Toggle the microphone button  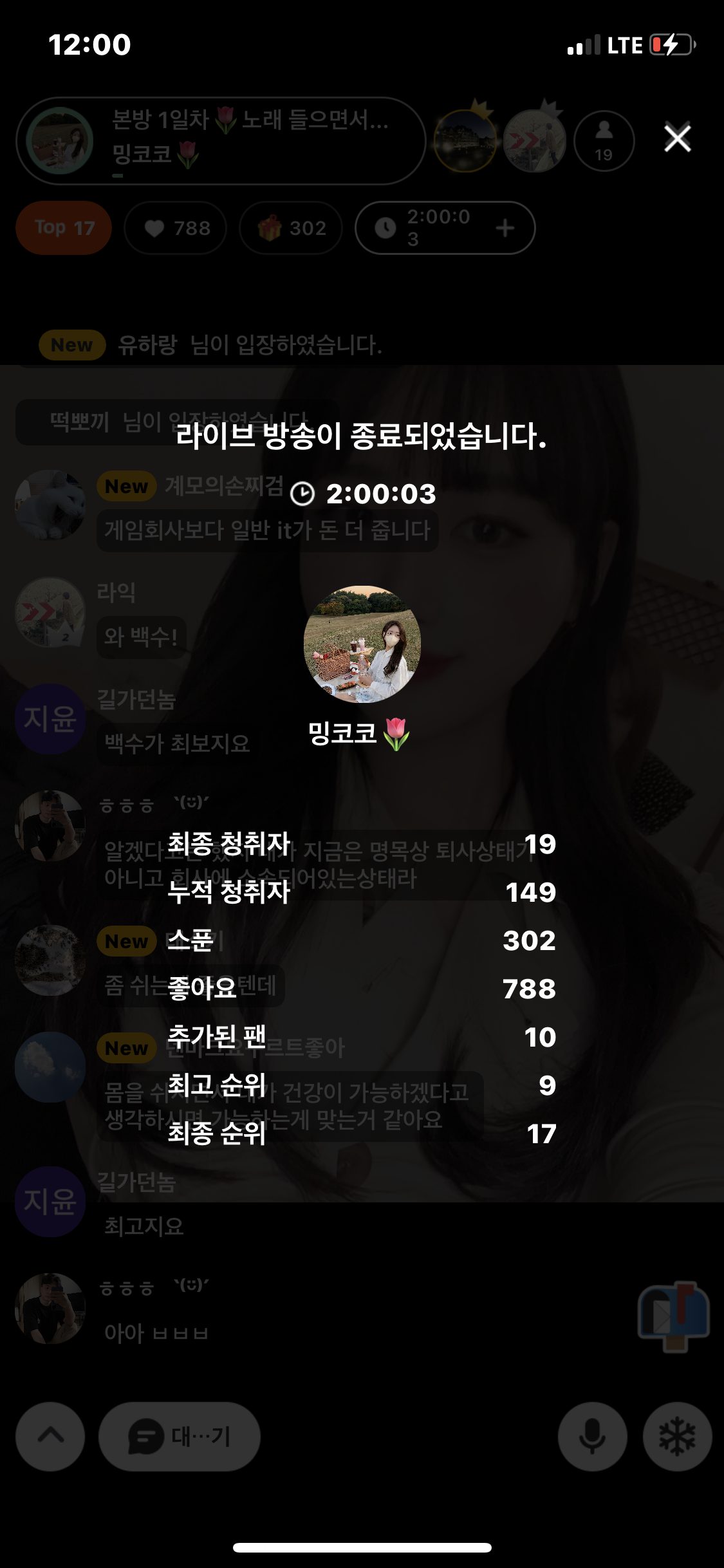(x=592, y=1436)
